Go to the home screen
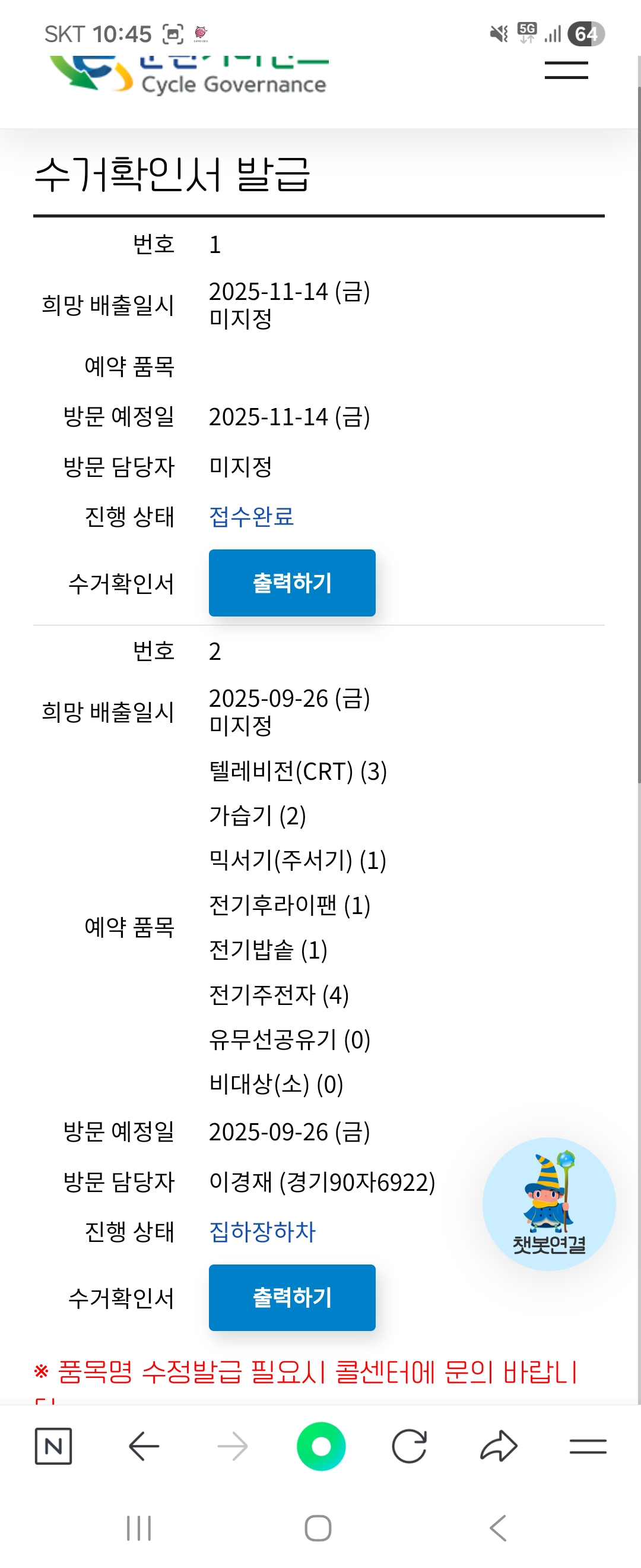 pos(318,1528)
